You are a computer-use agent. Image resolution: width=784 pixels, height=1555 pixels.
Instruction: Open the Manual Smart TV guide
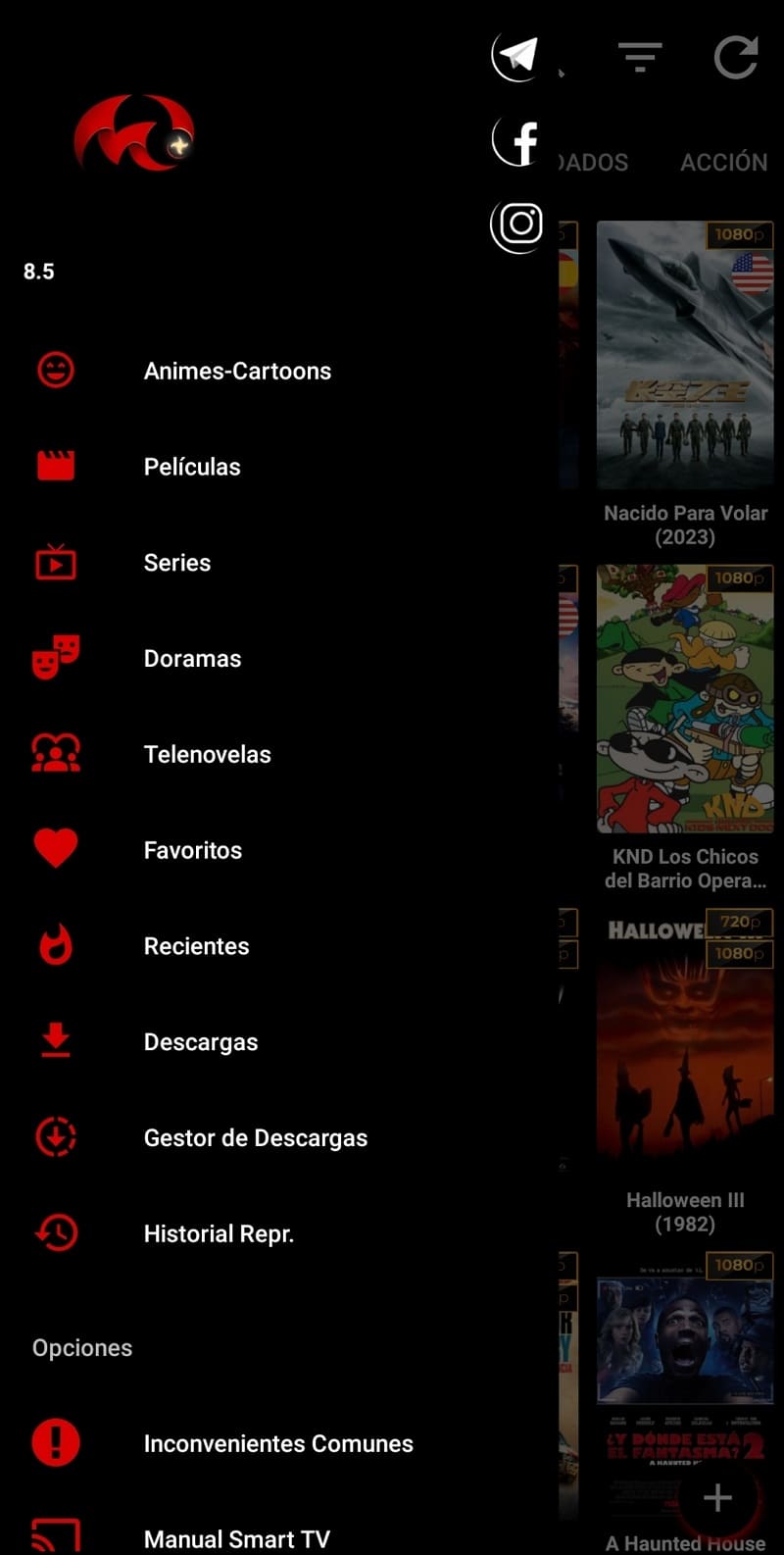click(237, 1535)
